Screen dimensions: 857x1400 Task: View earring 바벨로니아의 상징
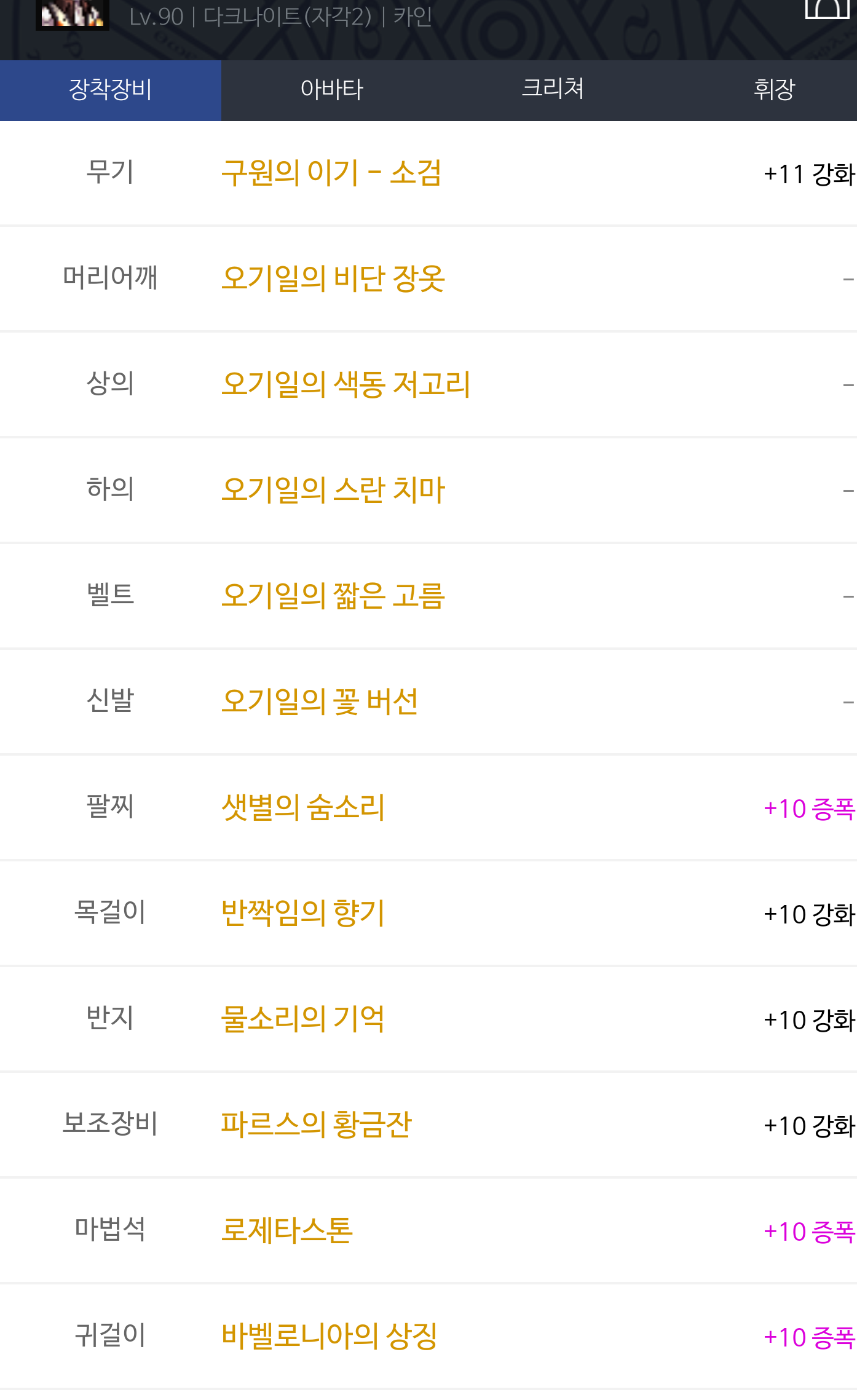pyautogui.click(x=329, y=1336)
